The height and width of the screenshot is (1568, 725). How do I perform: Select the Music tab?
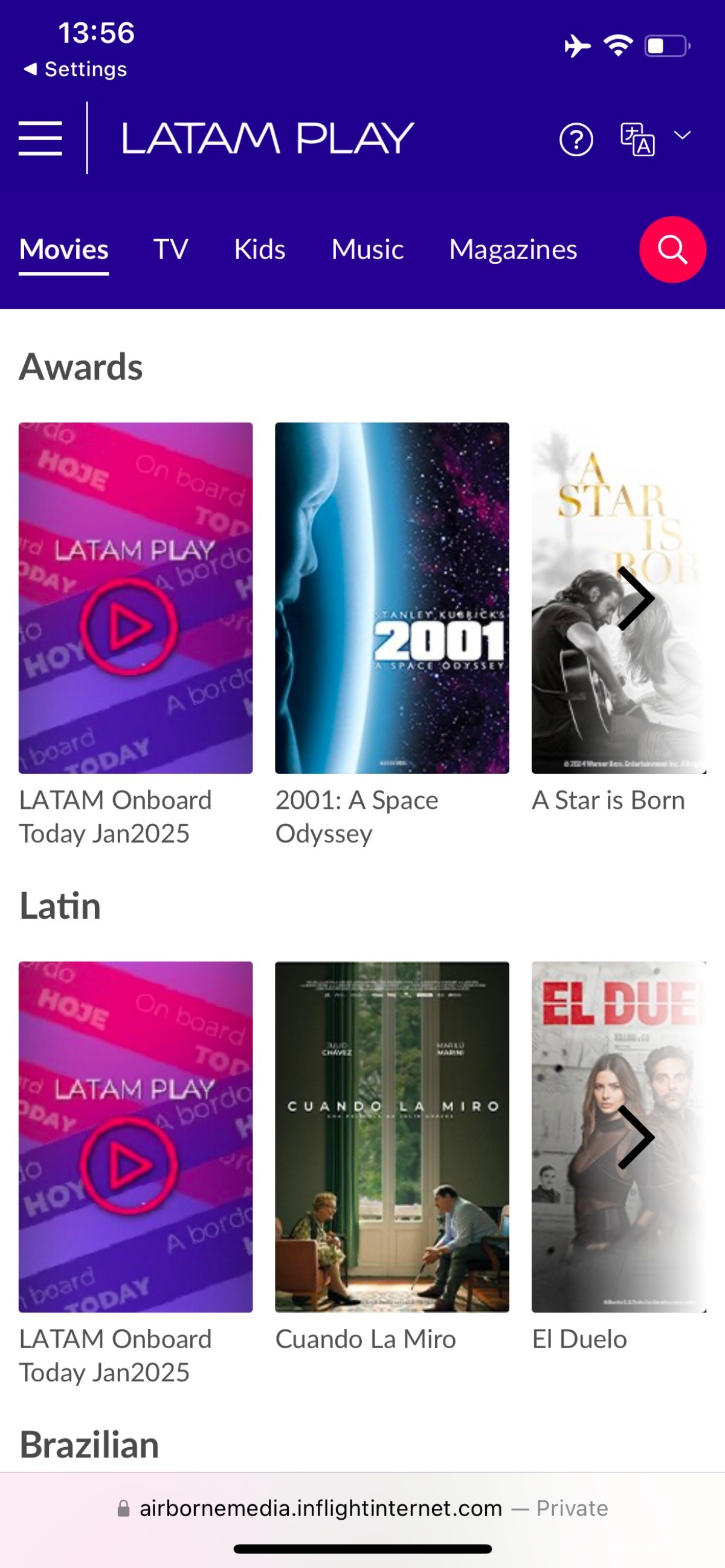pos(367,249)
